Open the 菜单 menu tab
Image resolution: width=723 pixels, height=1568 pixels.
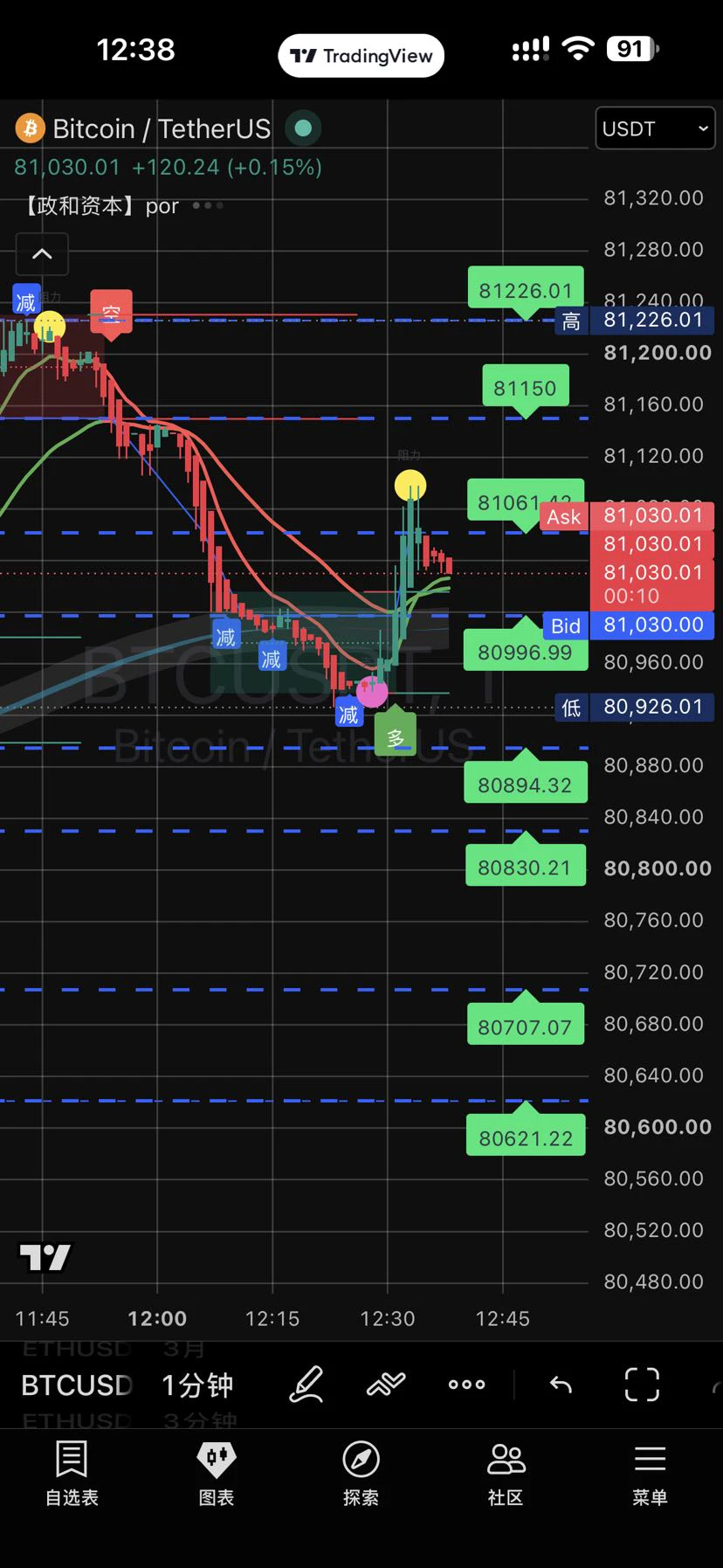pyautogui.click(x=650, y=1474)
